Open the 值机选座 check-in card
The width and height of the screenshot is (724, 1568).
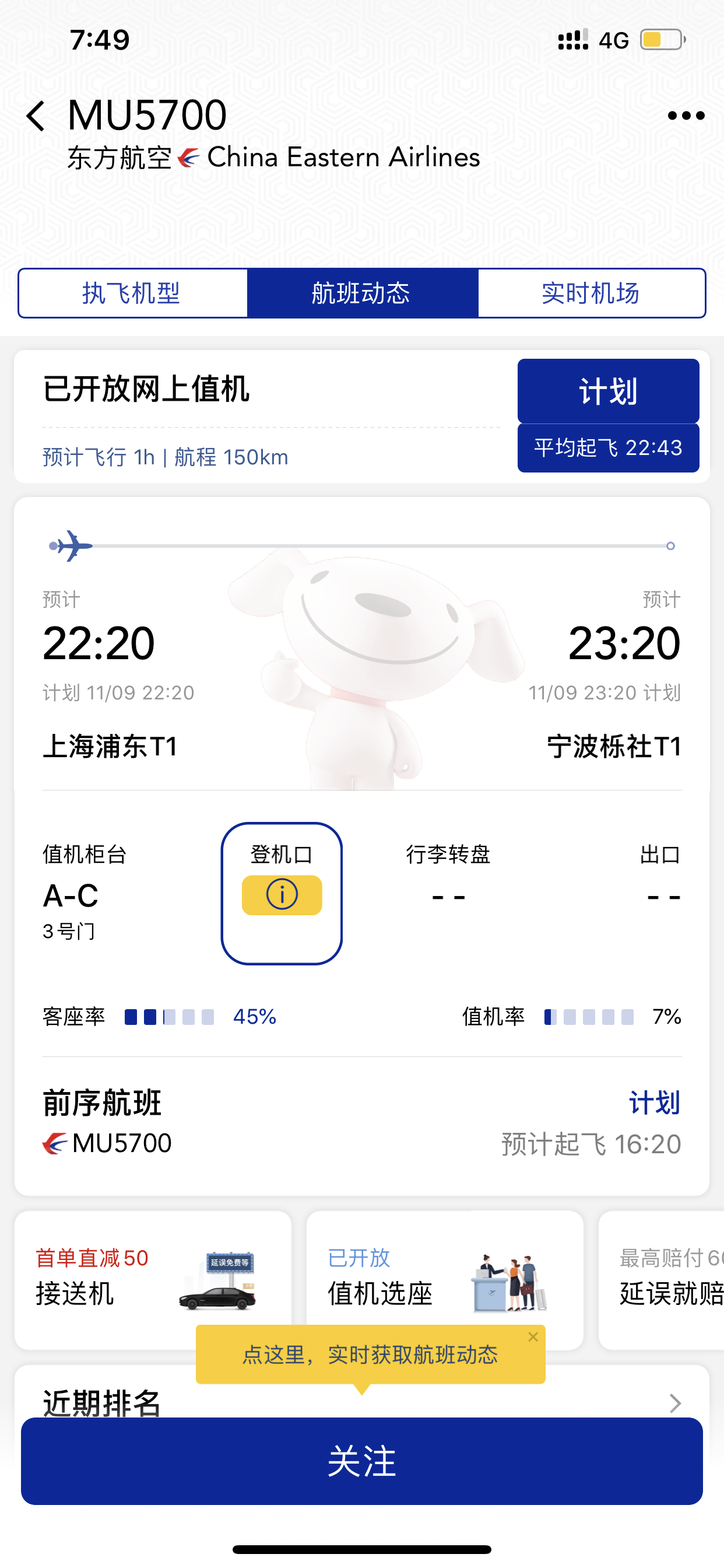[x=445, y=1279]
